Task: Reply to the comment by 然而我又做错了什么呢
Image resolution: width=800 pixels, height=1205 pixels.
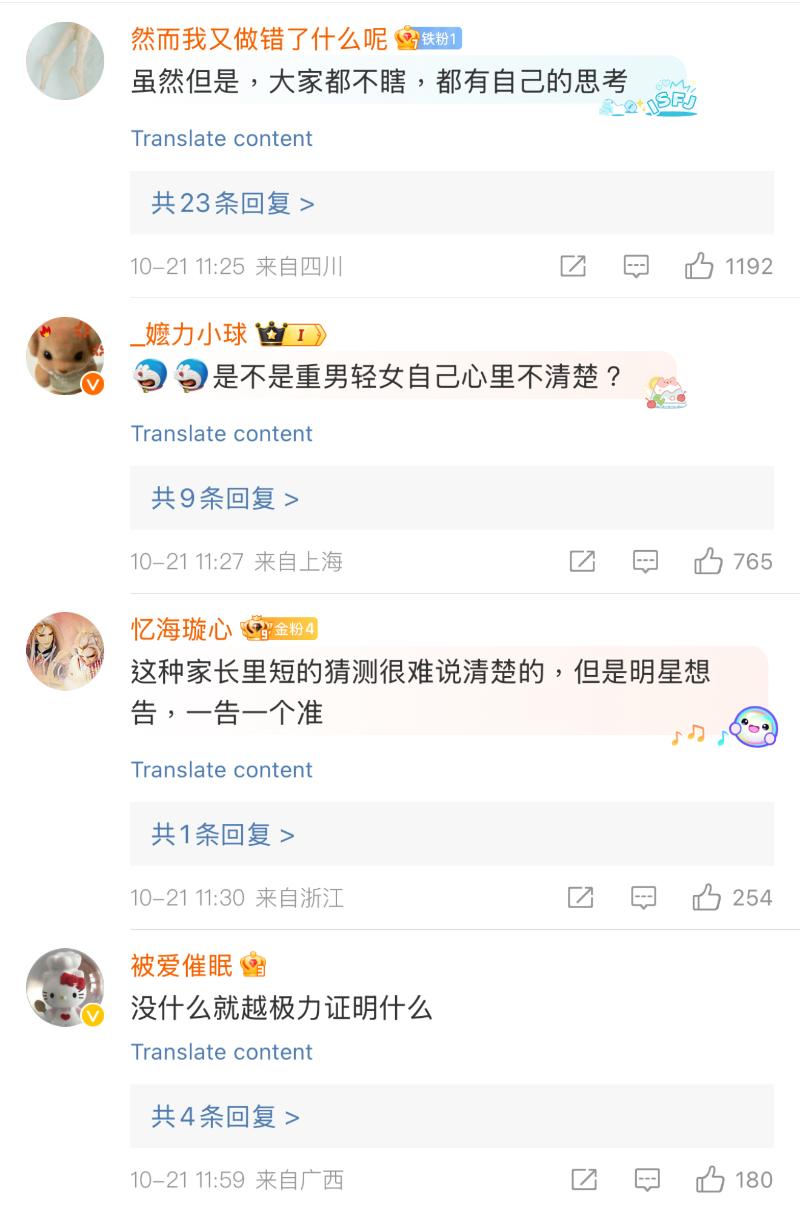Action: 636,266
